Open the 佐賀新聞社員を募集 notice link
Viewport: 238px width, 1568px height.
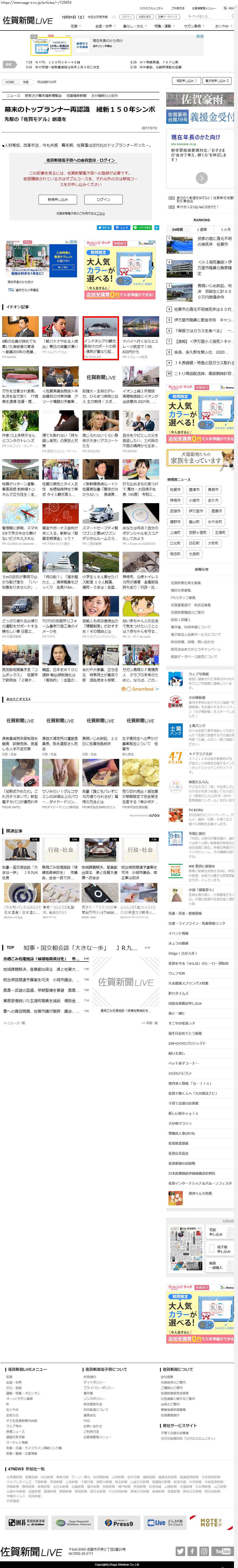tap(186, 582)
